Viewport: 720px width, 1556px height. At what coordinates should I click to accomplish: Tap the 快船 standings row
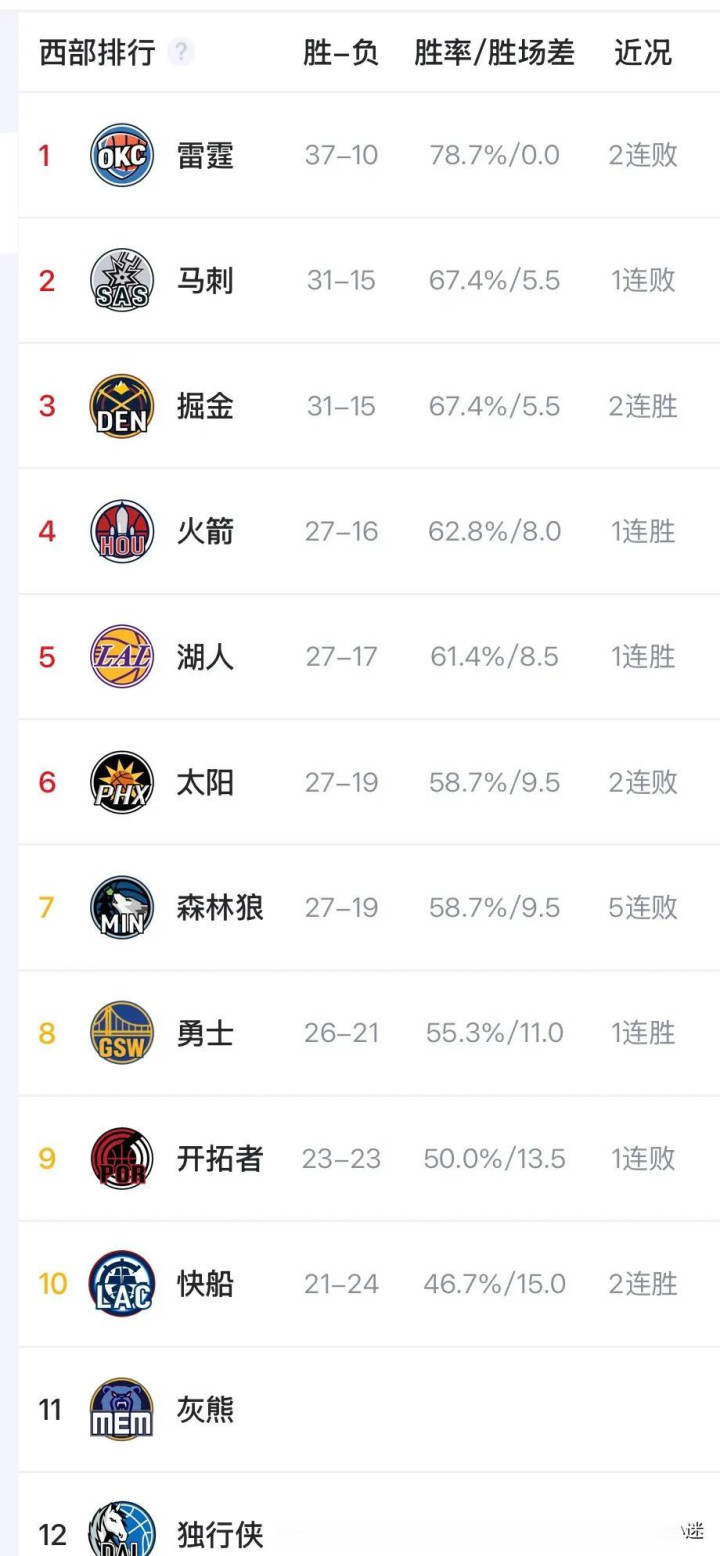coord(205,1283)
